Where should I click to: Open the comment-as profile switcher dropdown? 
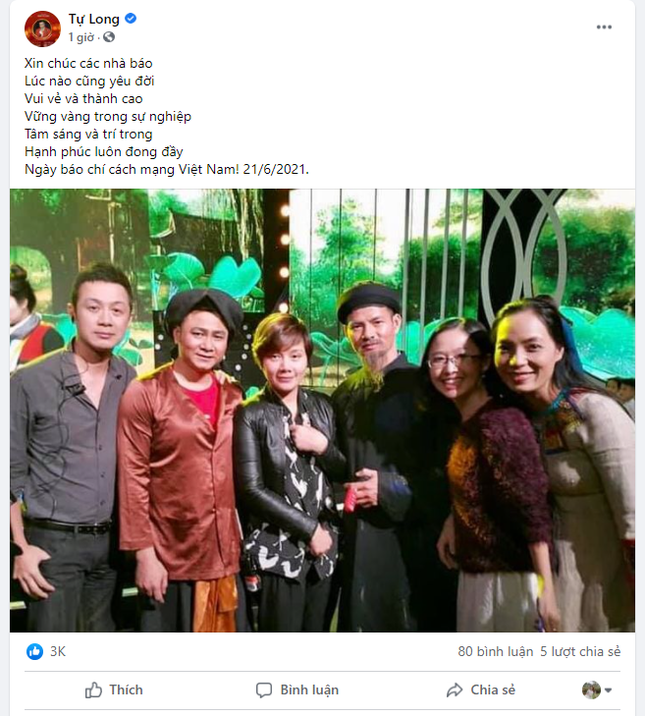[x=597, y=690]
